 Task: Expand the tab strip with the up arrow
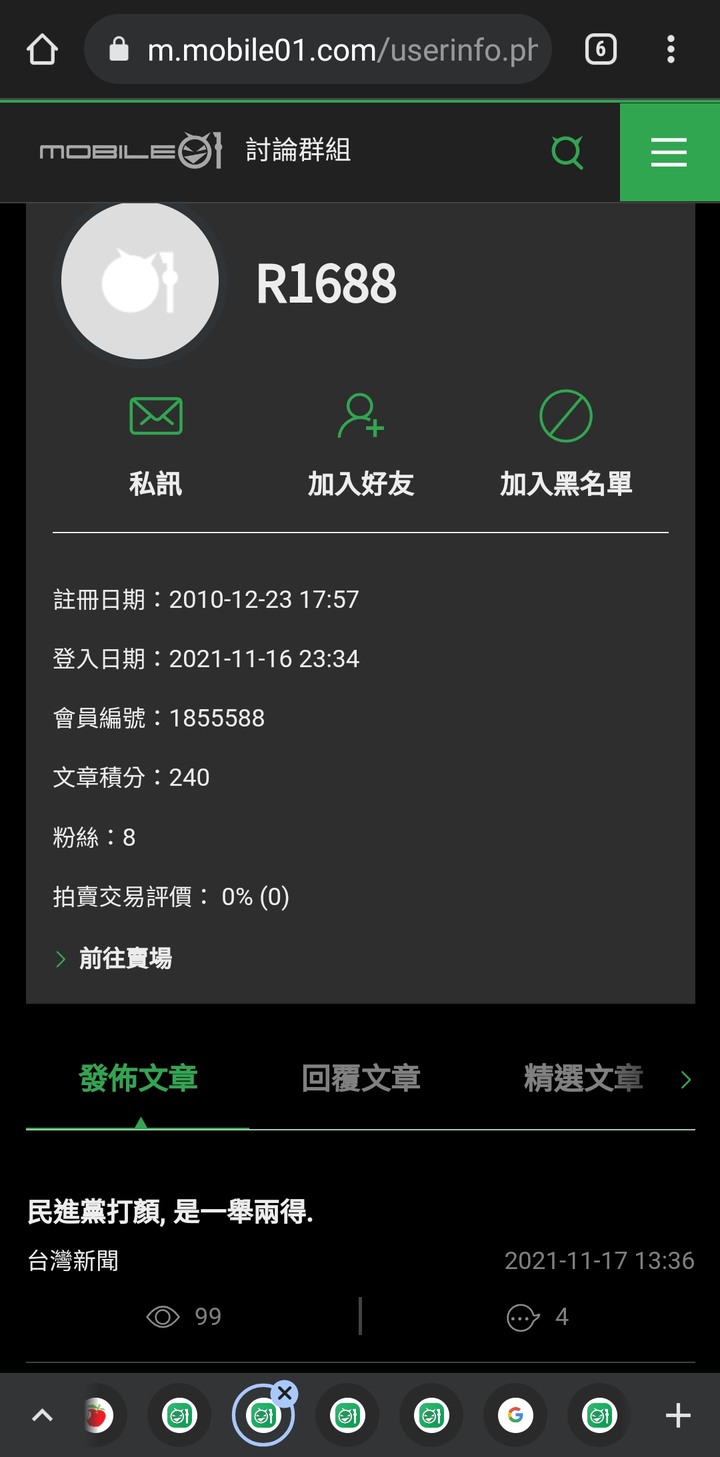point(42,1415)
